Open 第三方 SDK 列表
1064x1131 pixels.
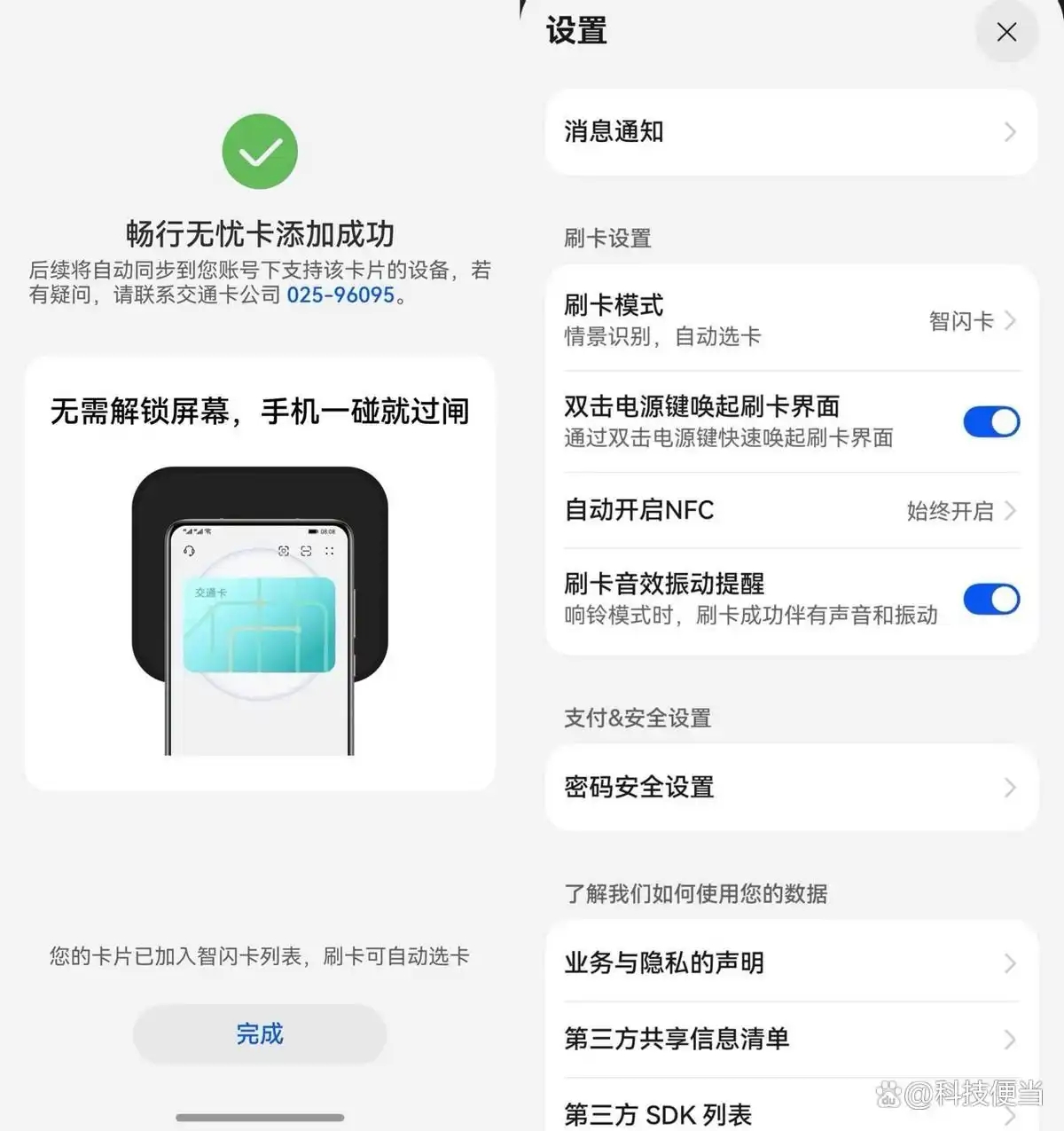tap(791, 1112)
